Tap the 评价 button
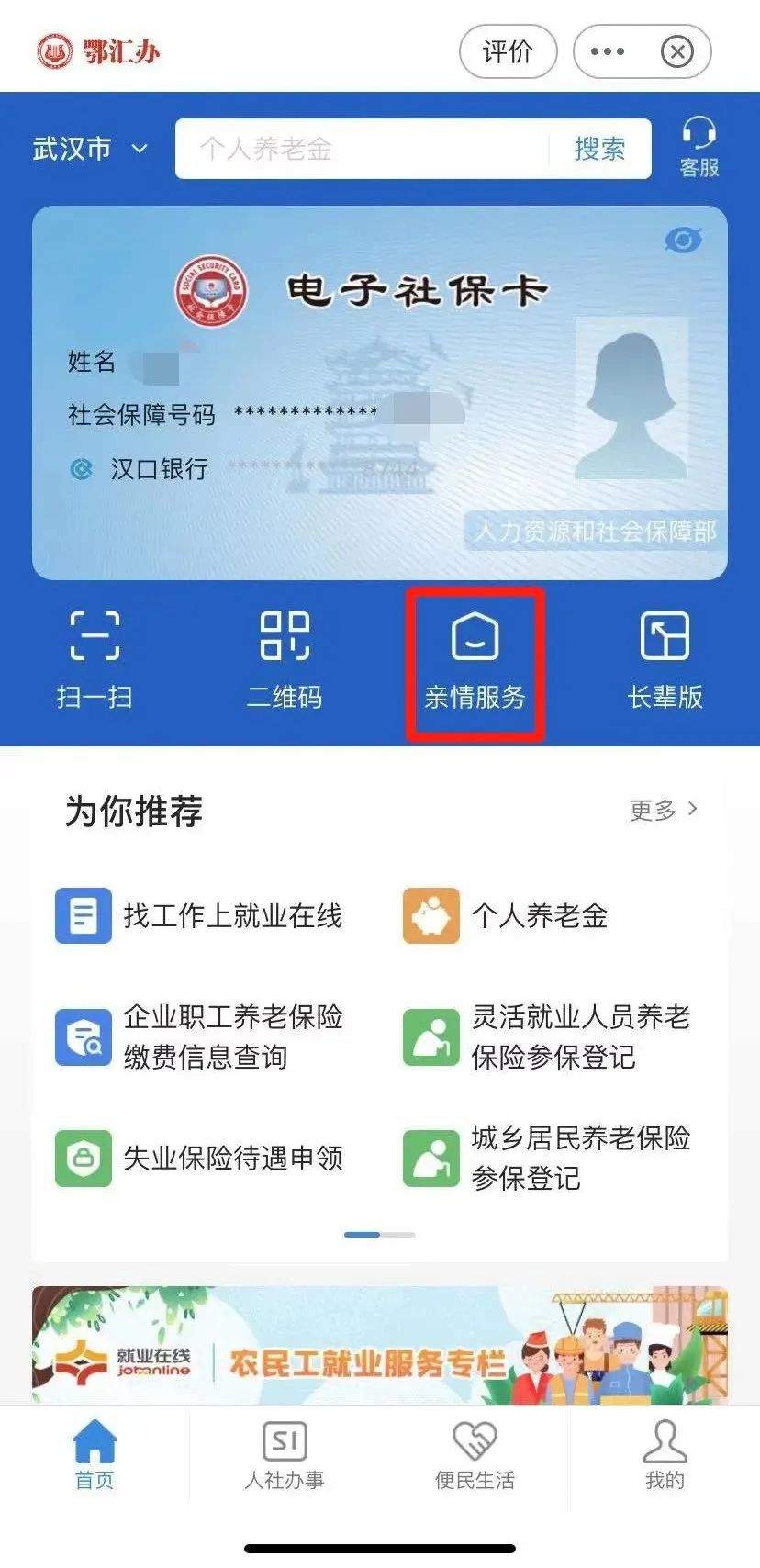This screenshot has width=760, height=1568. [x=508, y=51]
